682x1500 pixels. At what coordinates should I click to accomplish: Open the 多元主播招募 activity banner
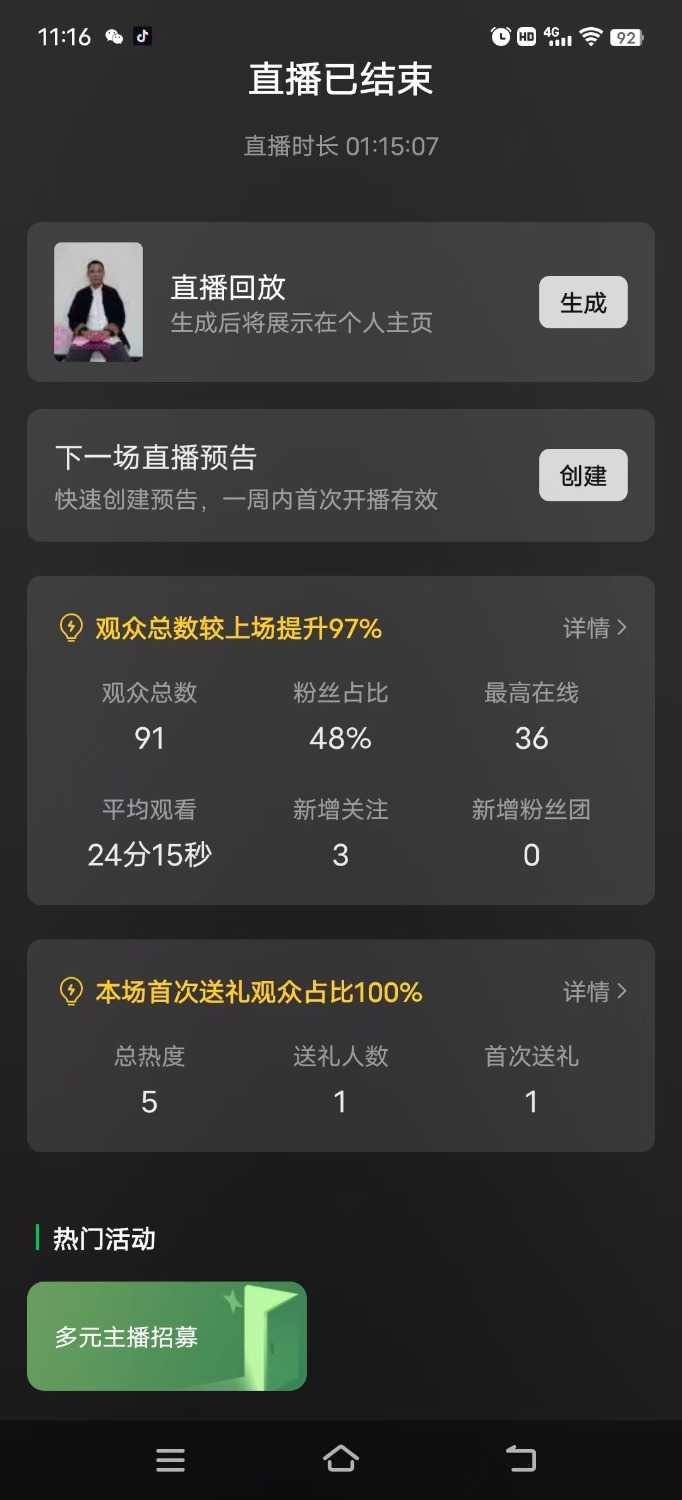click(x=167, y=1336)
